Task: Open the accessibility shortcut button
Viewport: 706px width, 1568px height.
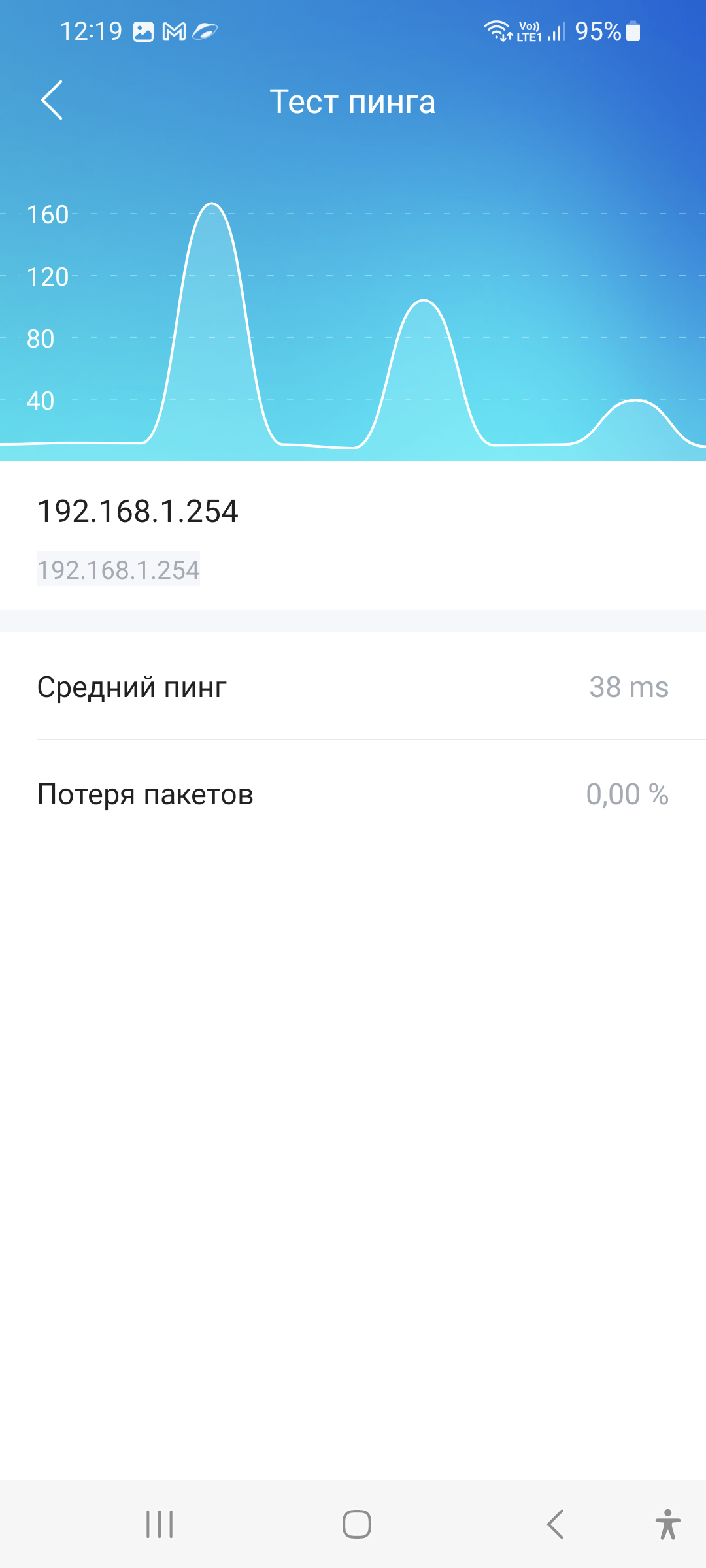Action: pos(667,1524)
